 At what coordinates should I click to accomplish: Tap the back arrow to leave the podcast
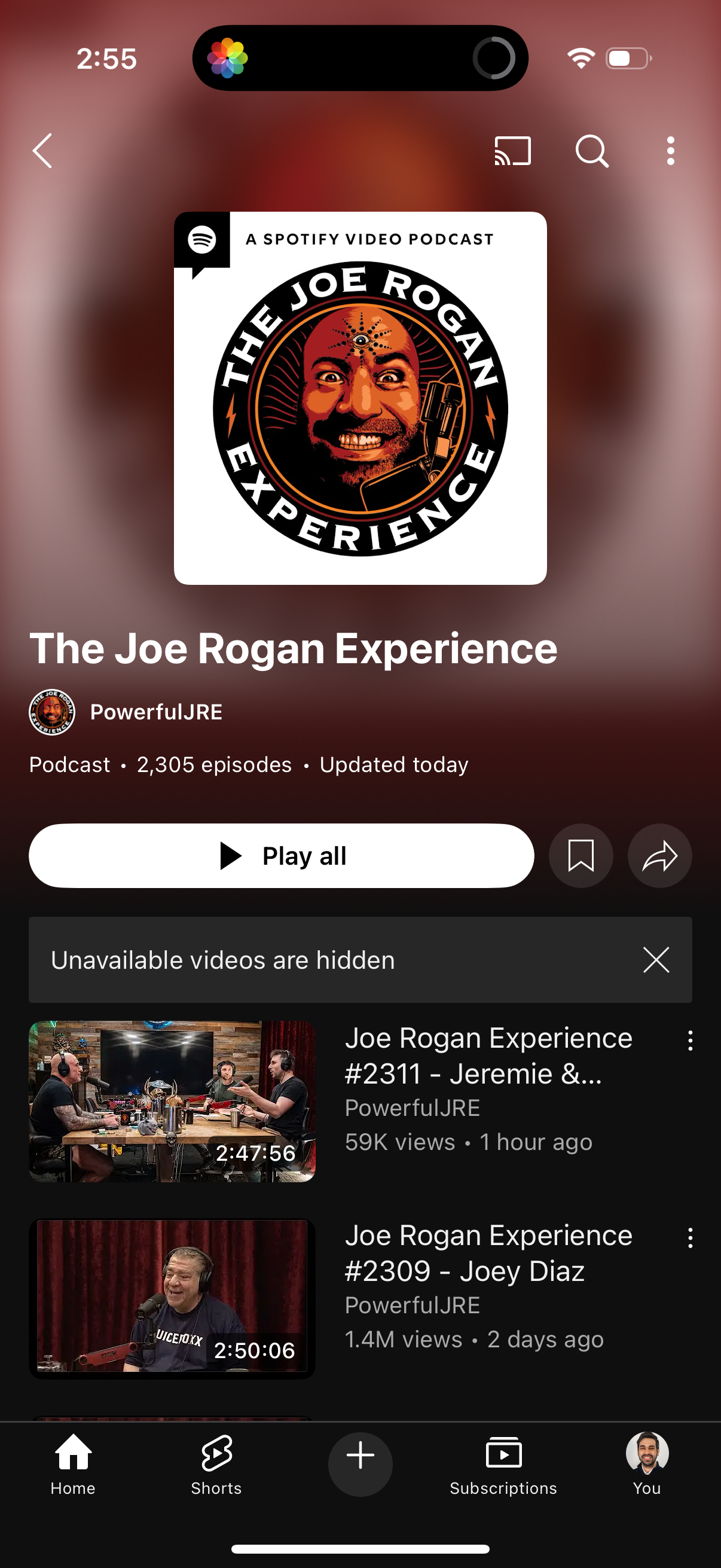pos(41,151)
